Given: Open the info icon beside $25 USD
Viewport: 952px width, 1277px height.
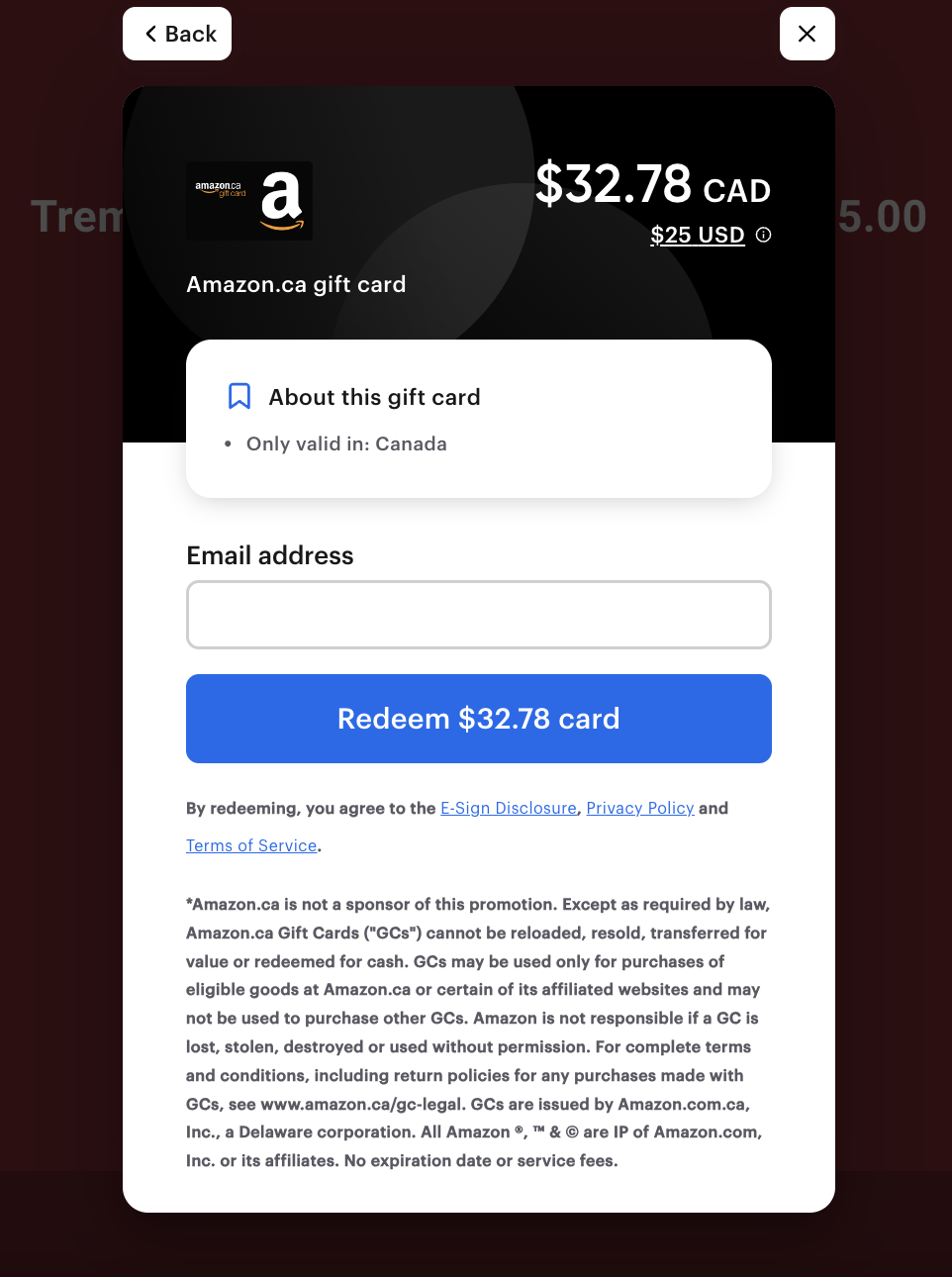Looking at the screenshot, I should 763,235.
